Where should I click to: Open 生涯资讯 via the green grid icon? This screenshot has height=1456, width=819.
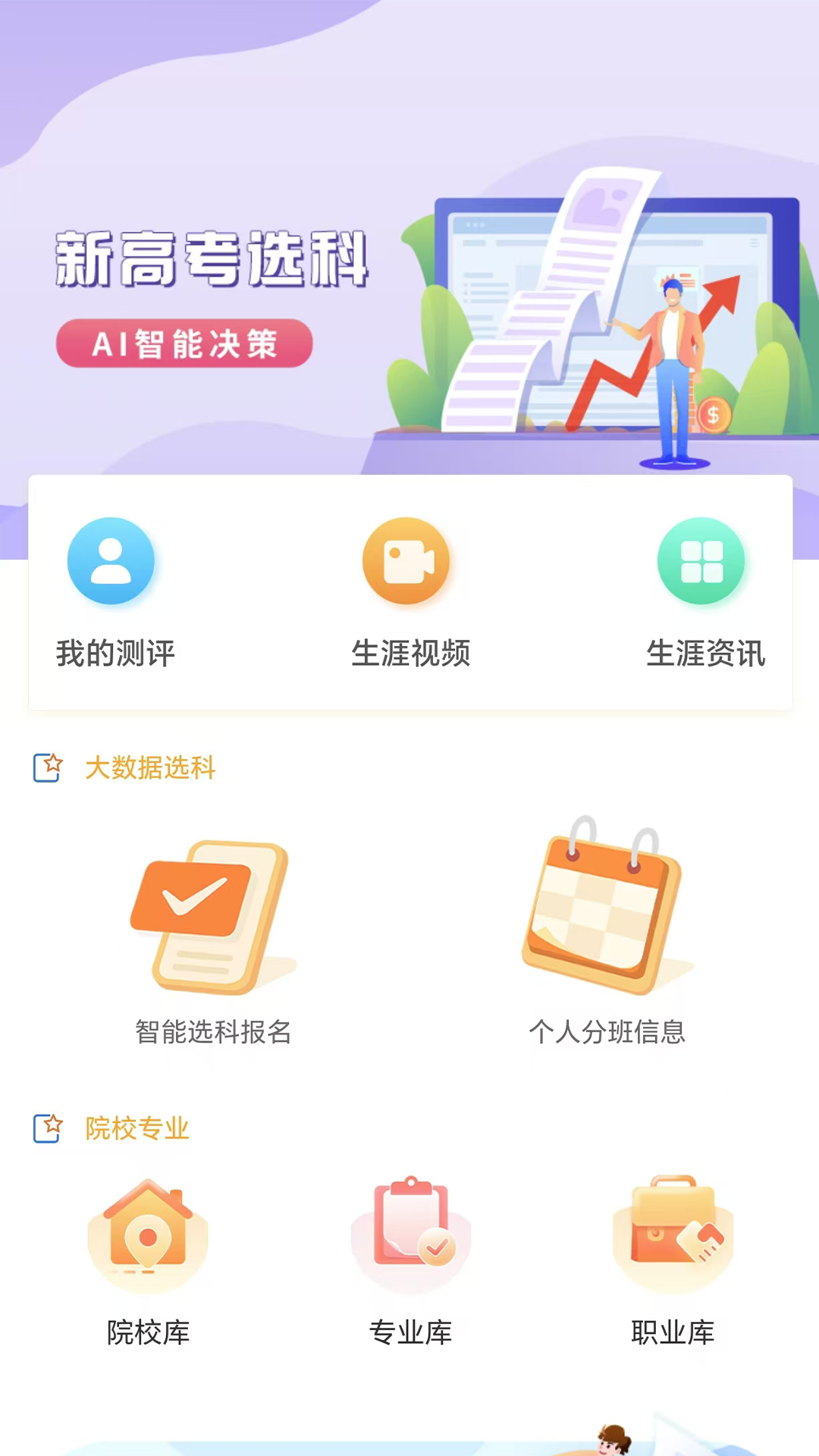point(701,561)
